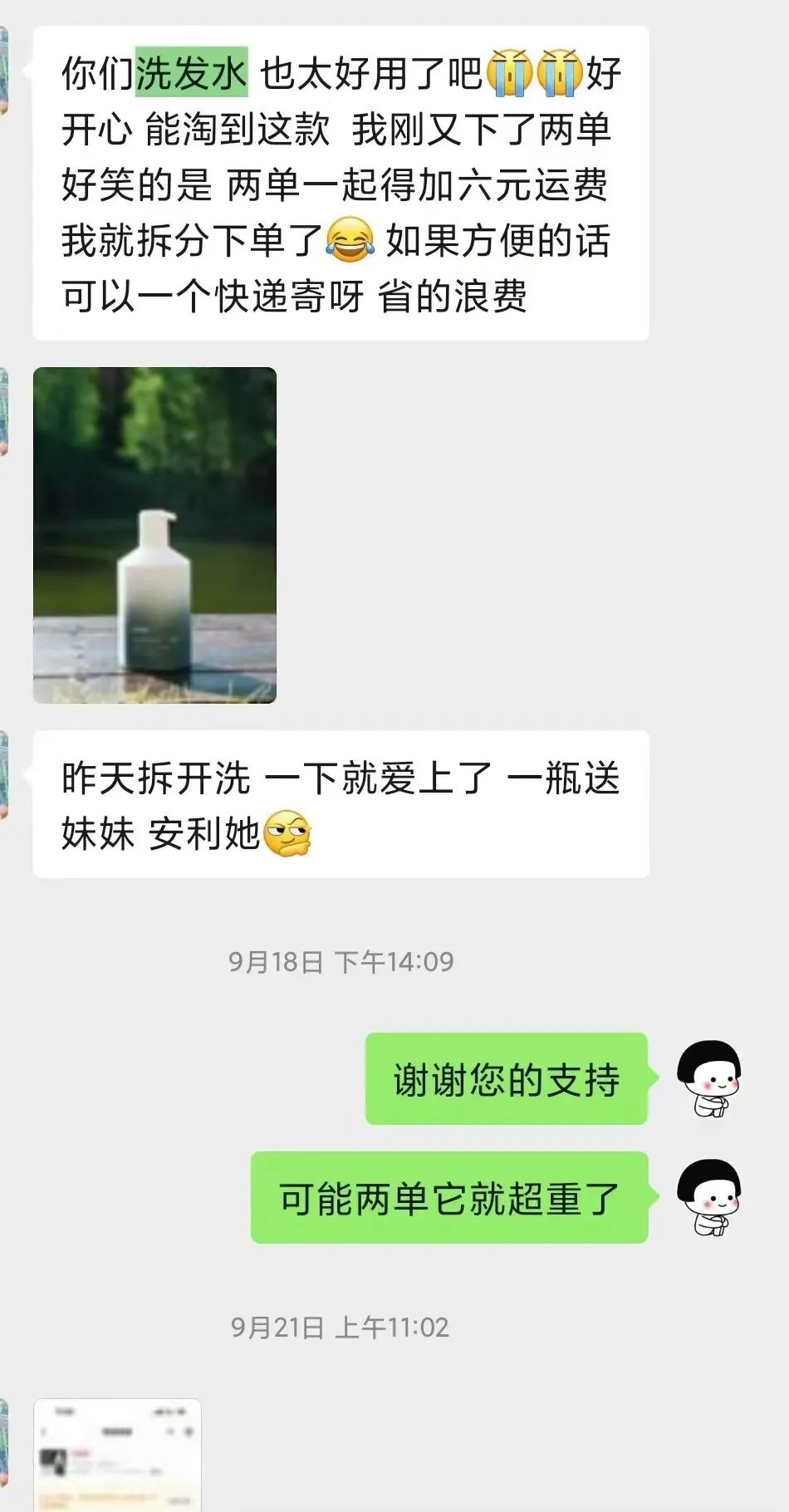Open the screenshot image sent on 9月21日
This screenshot has width=789, height=1512.
tap(117, 1456)
